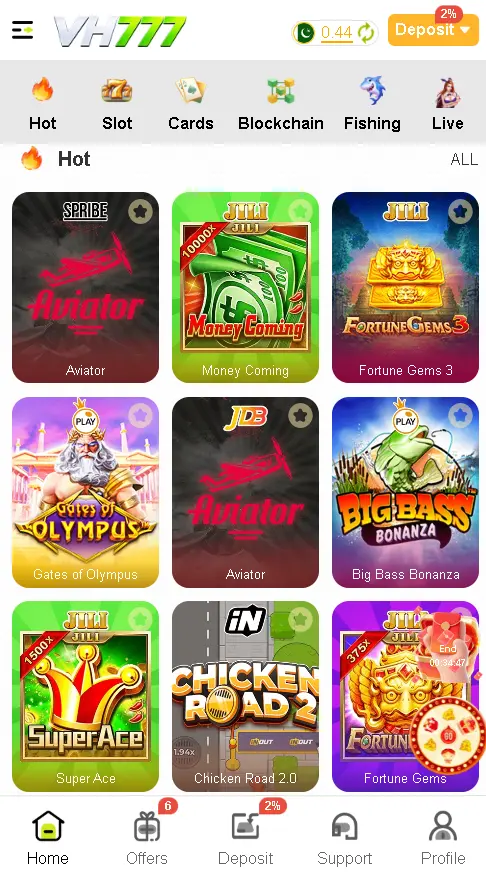Screen dimensions: 486x874
Task: Open Big Bass Bonanza
Action: click(x=405, y=492)
